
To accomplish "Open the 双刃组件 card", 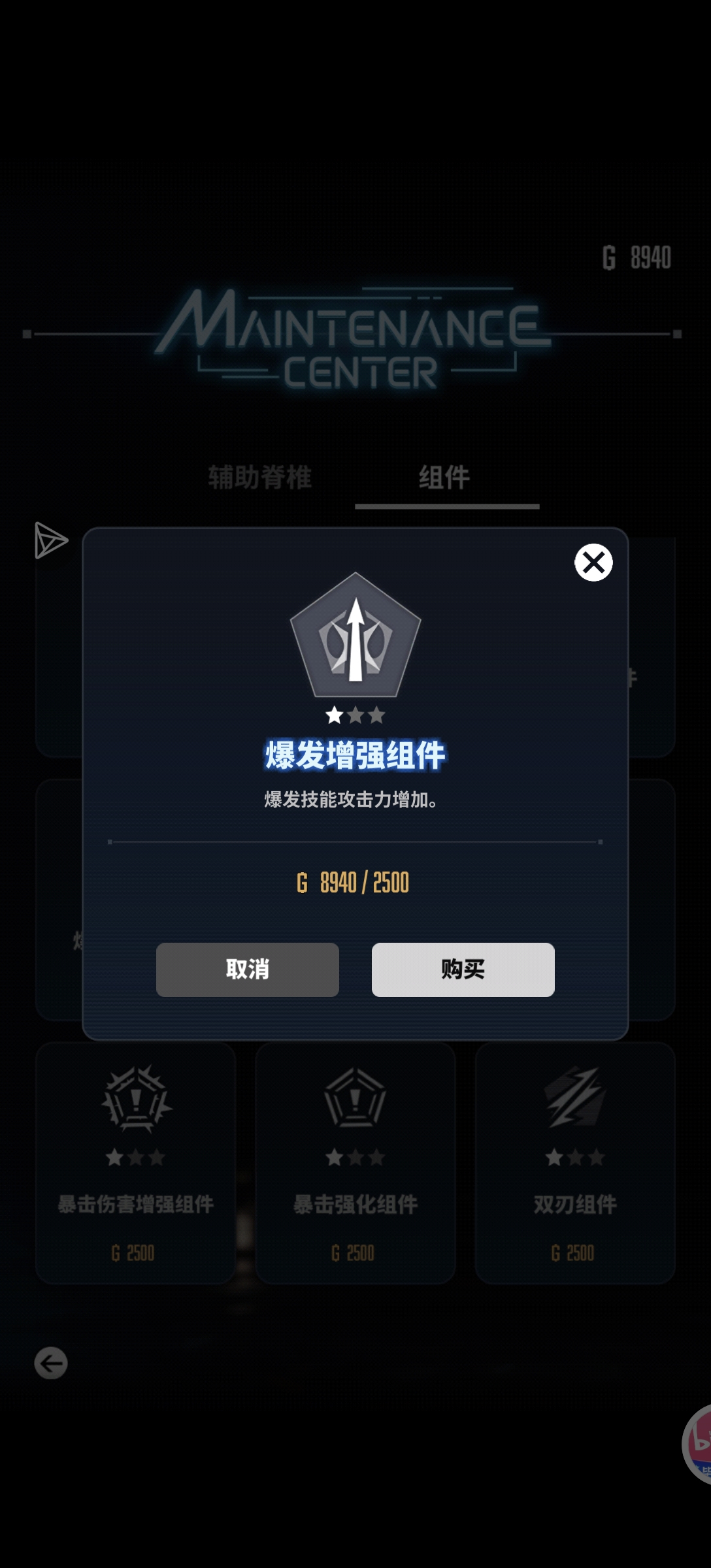I will 575,1163.
